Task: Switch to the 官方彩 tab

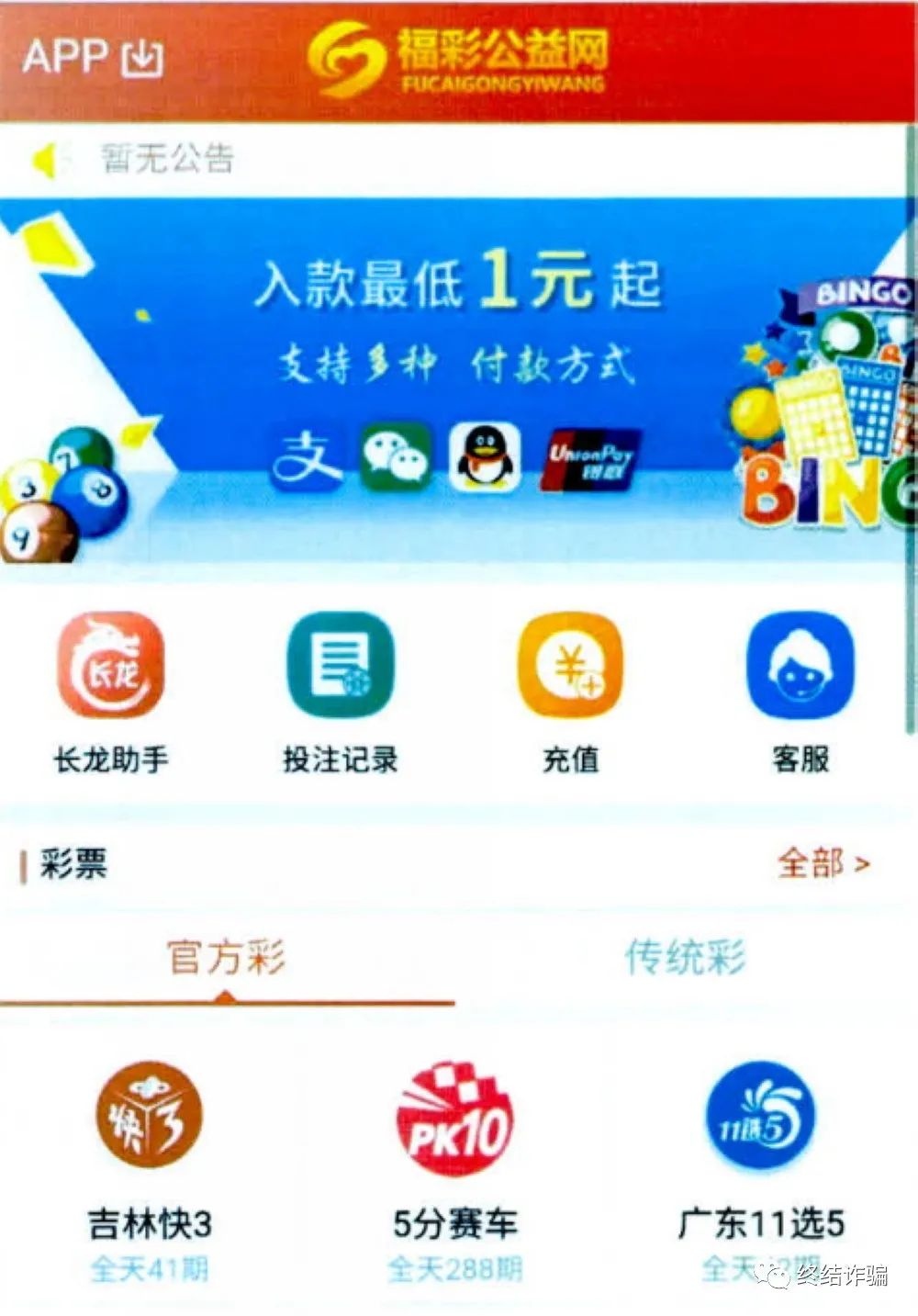Action: 226,958
